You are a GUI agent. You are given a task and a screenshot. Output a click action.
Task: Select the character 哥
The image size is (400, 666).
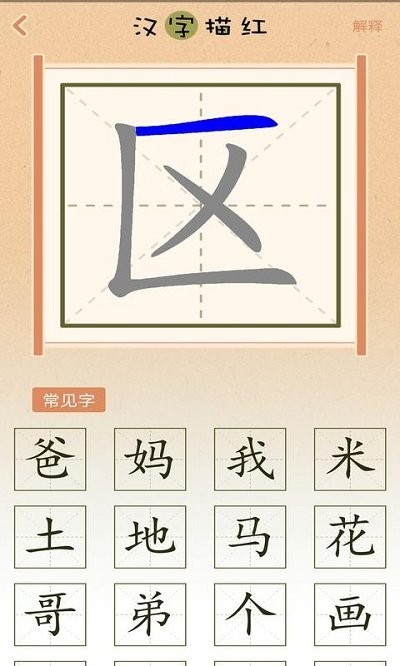tap(50, 615)
